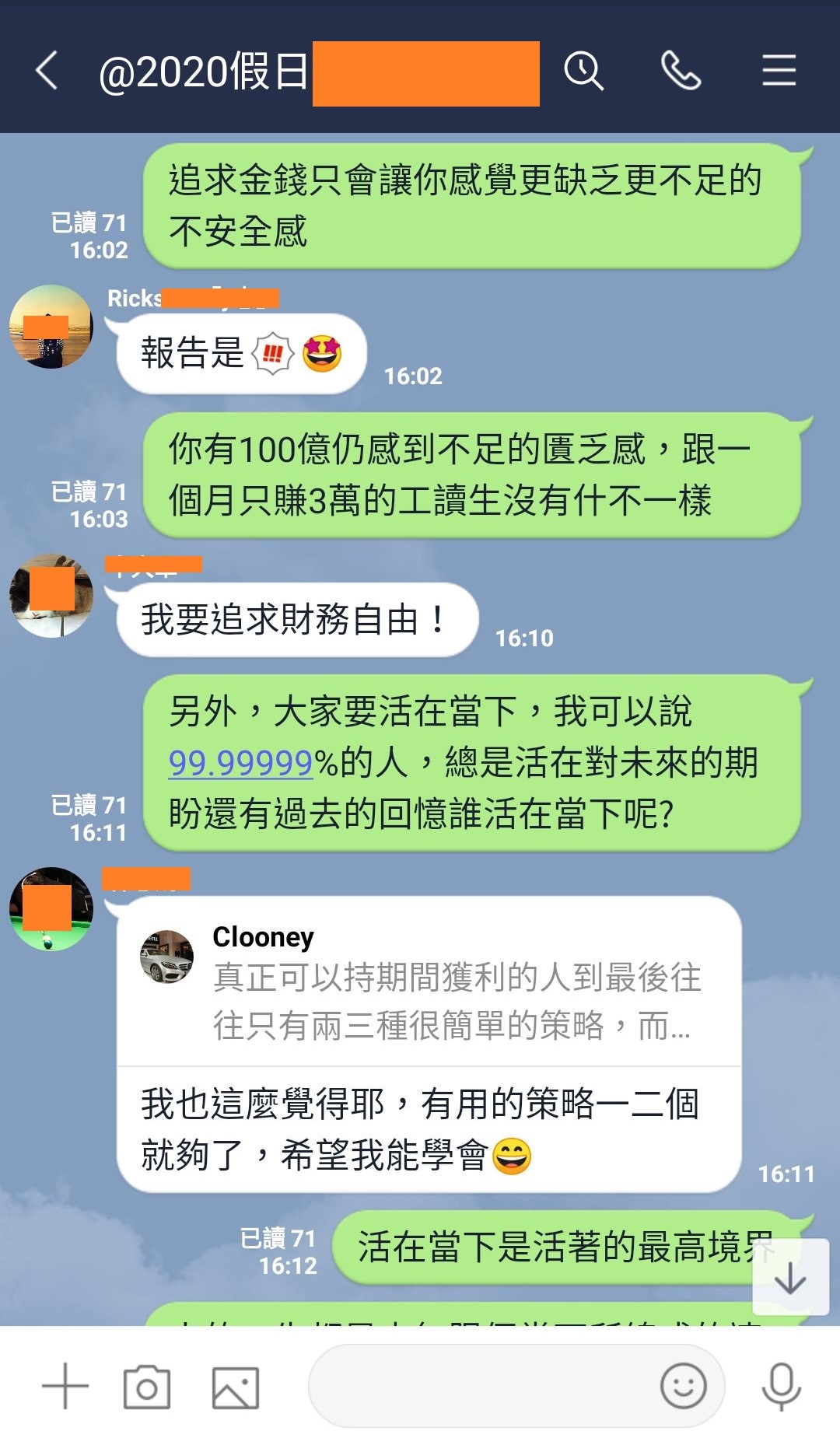
Task: View the profile picture beside 我要追求財務自由
Action: [51, 596]
